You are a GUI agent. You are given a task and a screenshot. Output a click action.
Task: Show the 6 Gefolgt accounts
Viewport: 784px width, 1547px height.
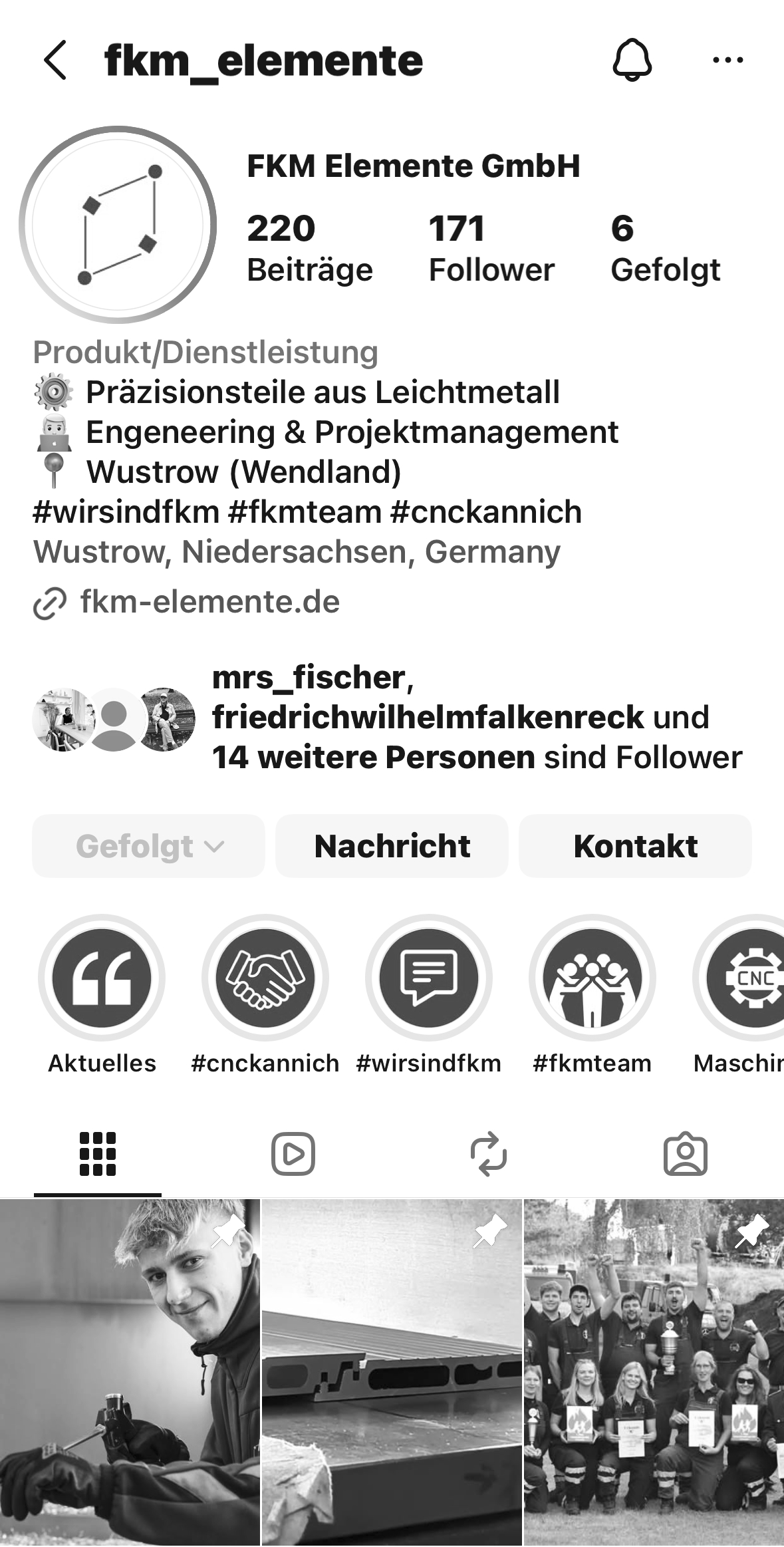665,248
